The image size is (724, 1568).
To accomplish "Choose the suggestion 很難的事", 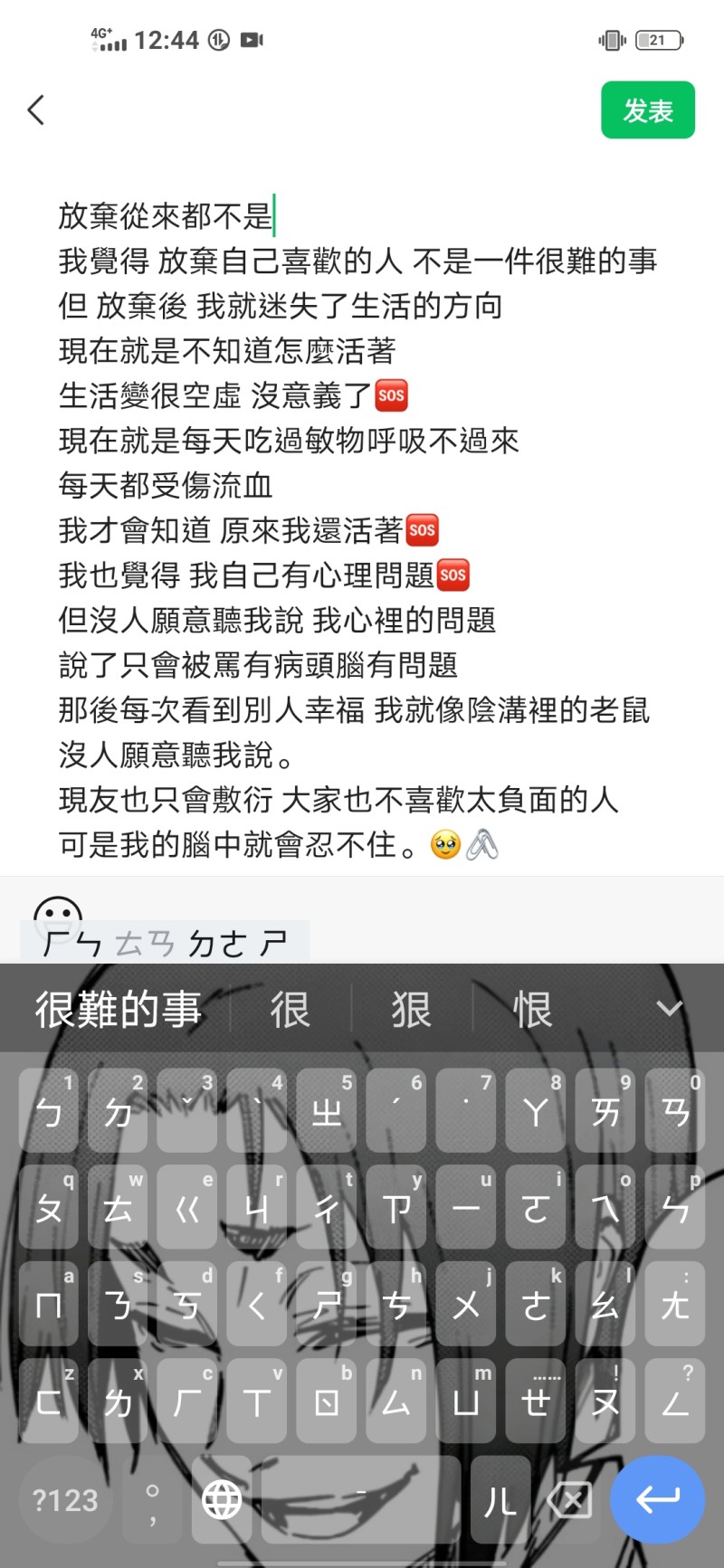I will click(118, 1009).
